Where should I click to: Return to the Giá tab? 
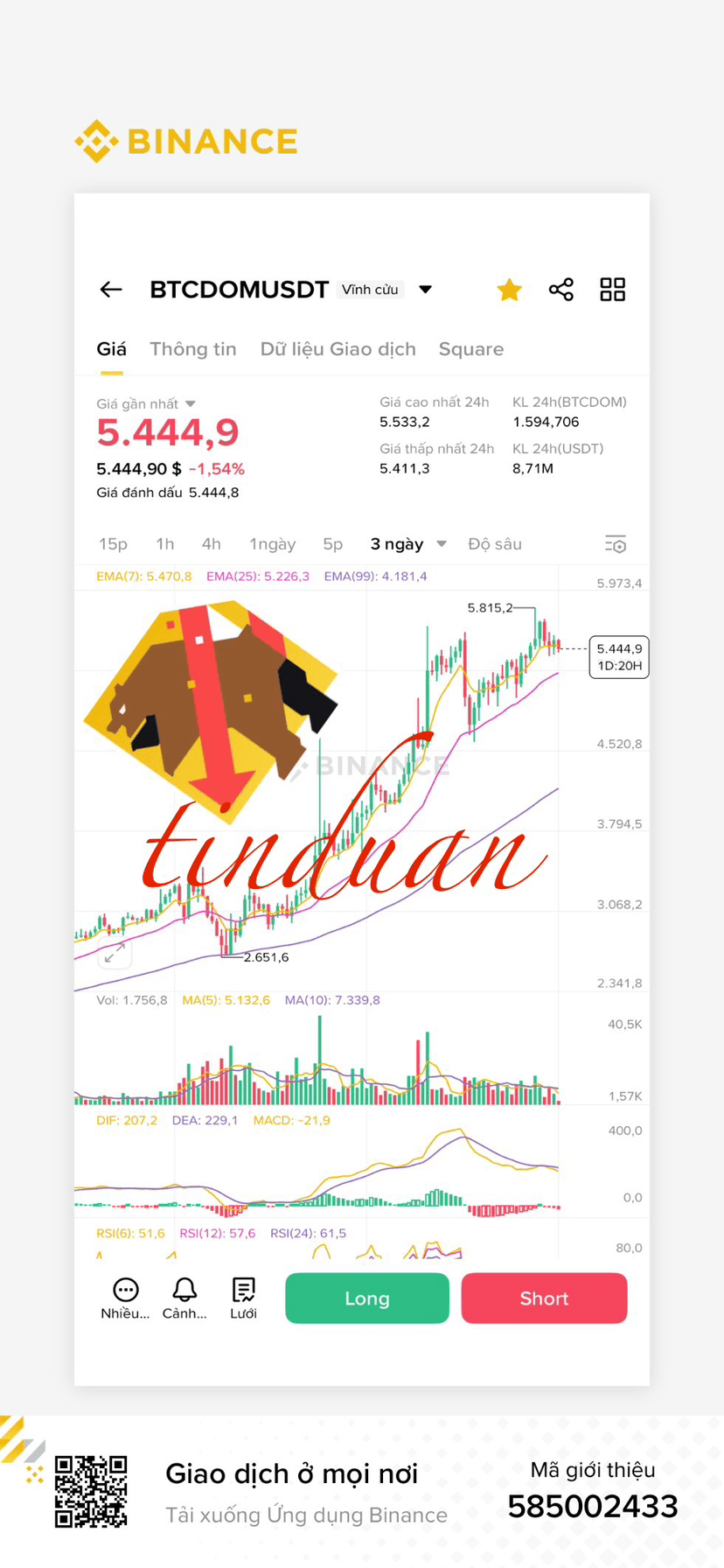111,348
